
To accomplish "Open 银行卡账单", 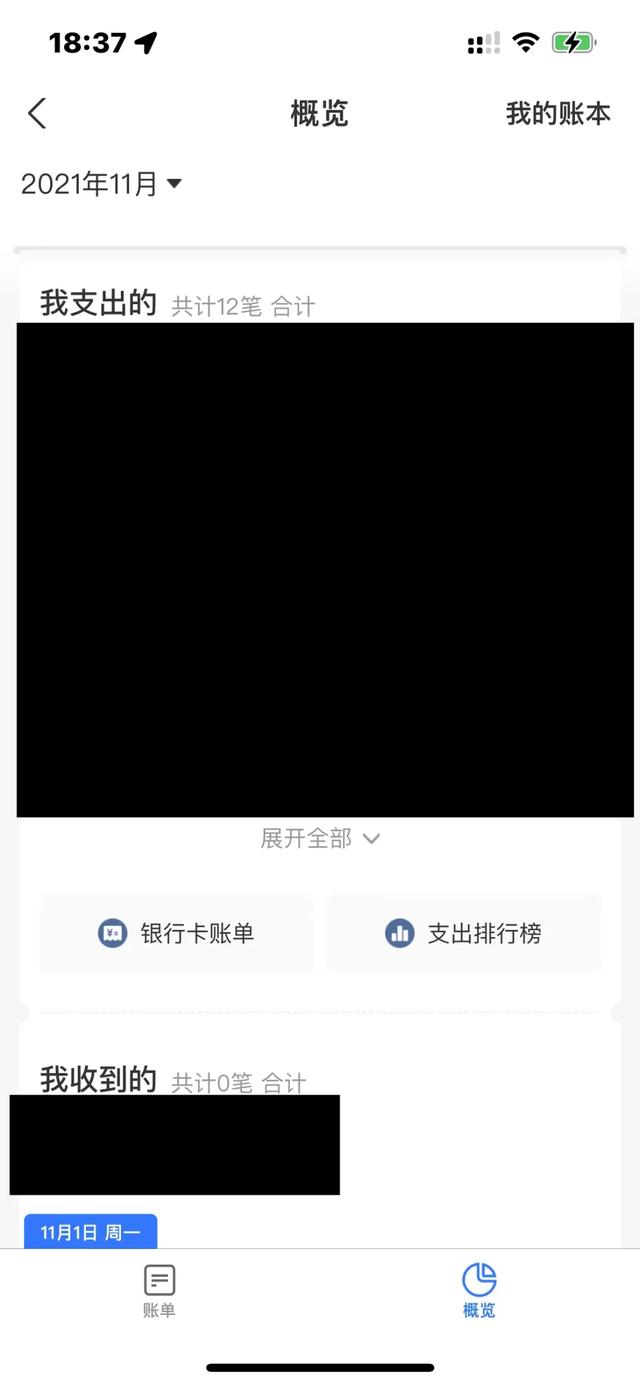I will pyautogui.click(x=176, y=933).
